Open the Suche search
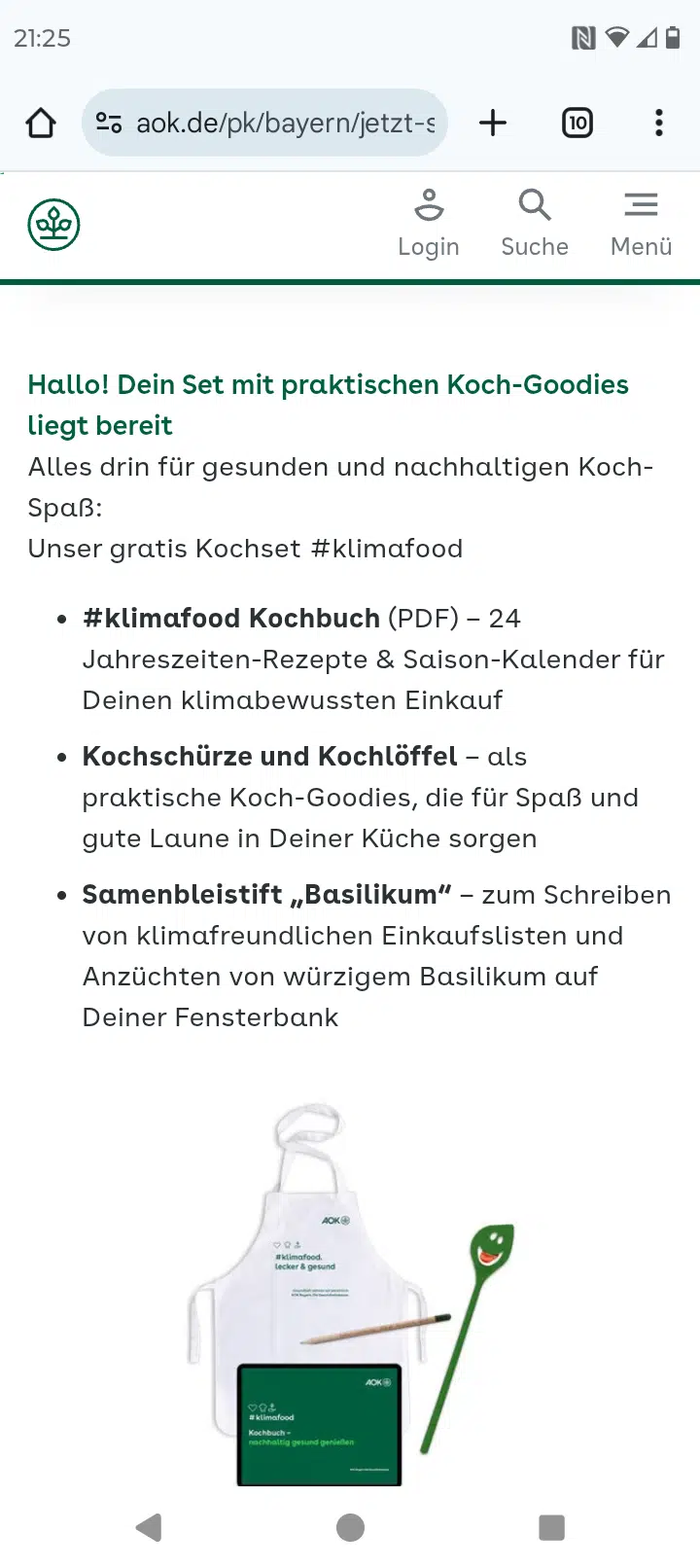This screenshot has height=1568, width=700. pos(535,225)
